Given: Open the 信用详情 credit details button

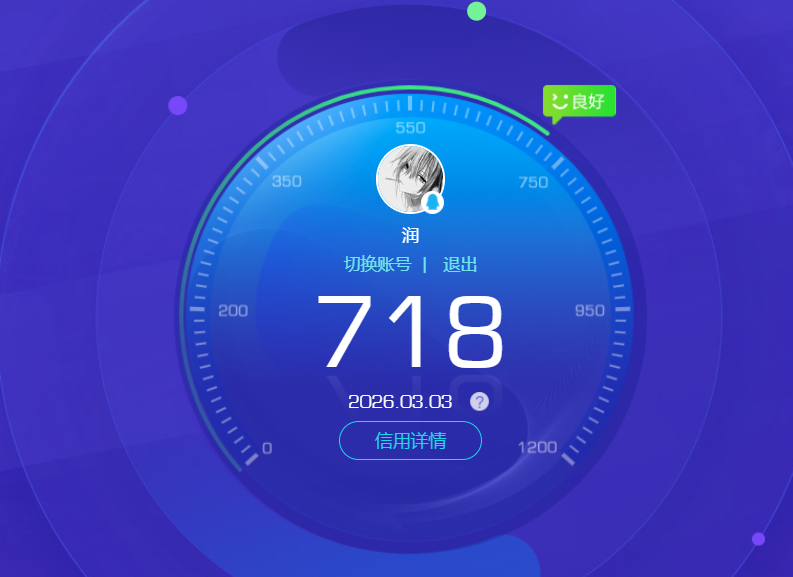Looking at the screenshot, I should click(410, 441).
